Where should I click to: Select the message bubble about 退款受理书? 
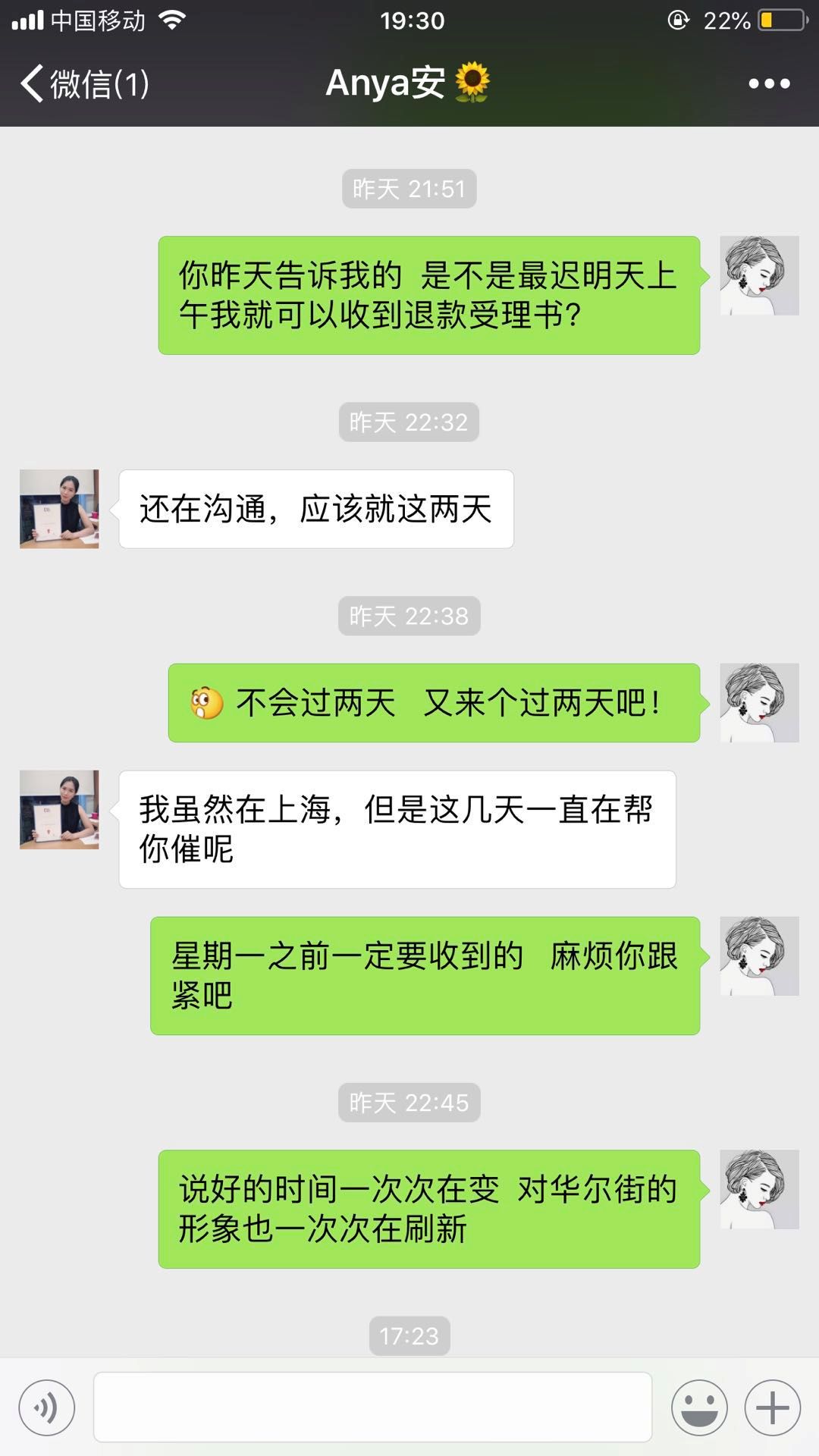[x=428, y=296]
